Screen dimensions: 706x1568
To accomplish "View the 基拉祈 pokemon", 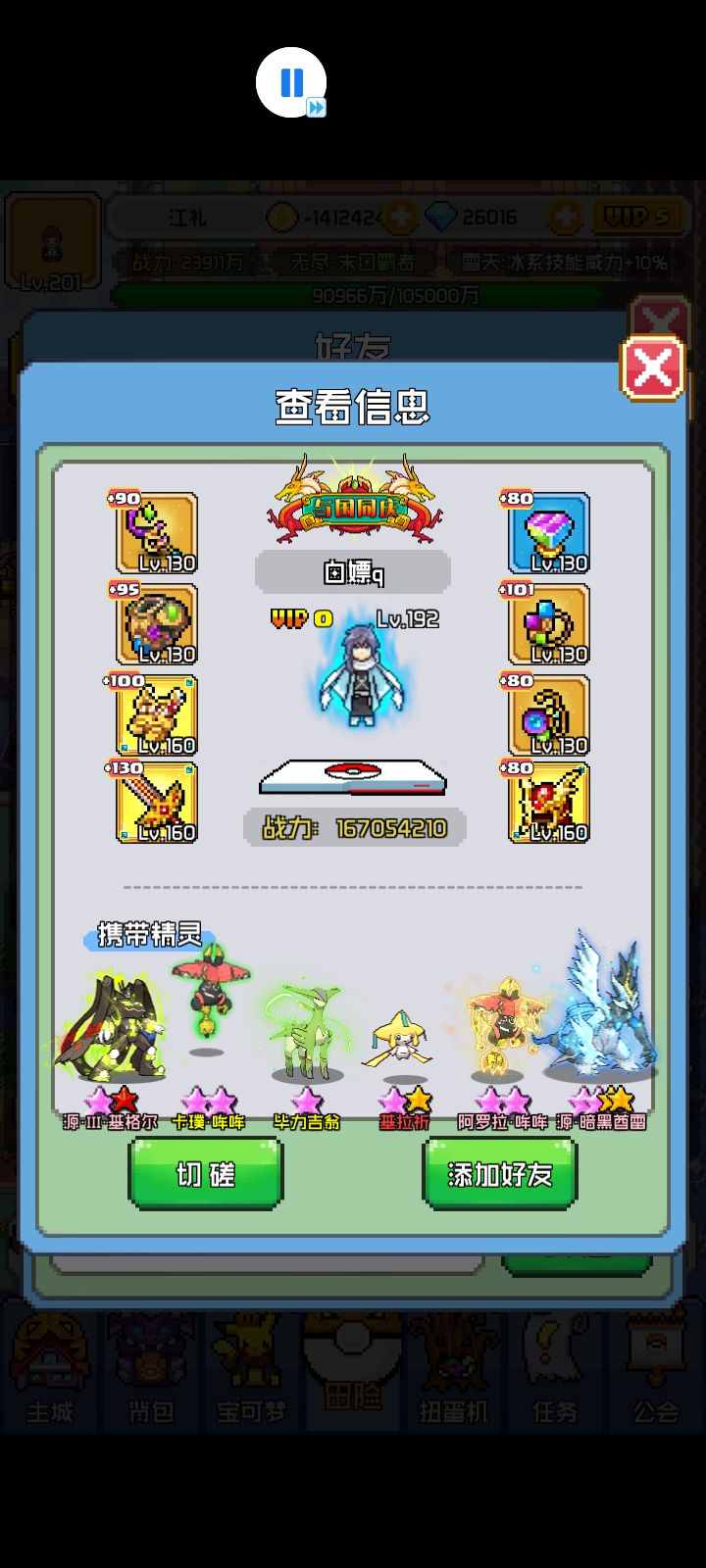I will pyautogui.click(x=404, y=1041).
